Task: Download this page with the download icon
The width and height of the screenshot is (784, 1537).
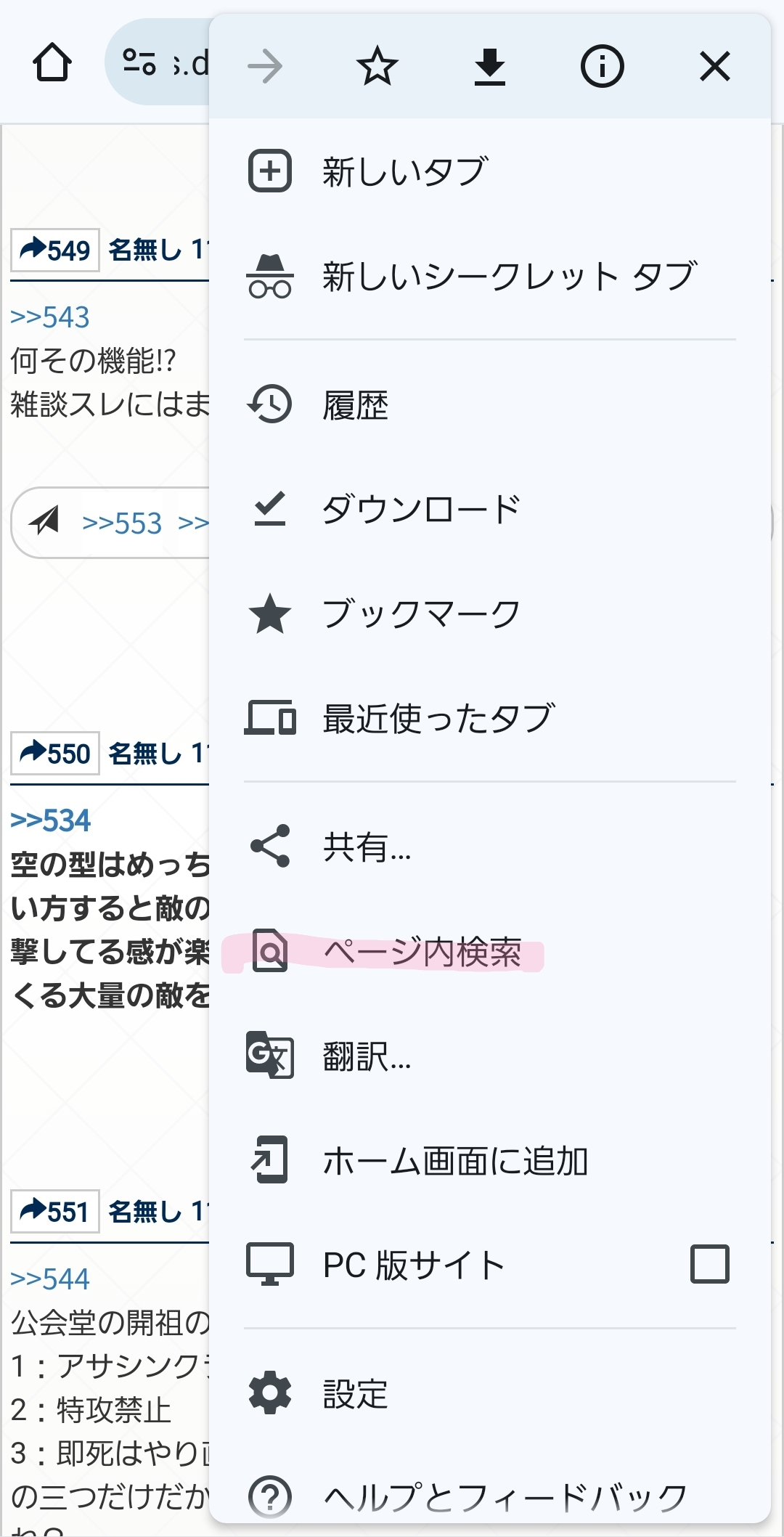Action: pyautogui.click(x=490, y=67)
